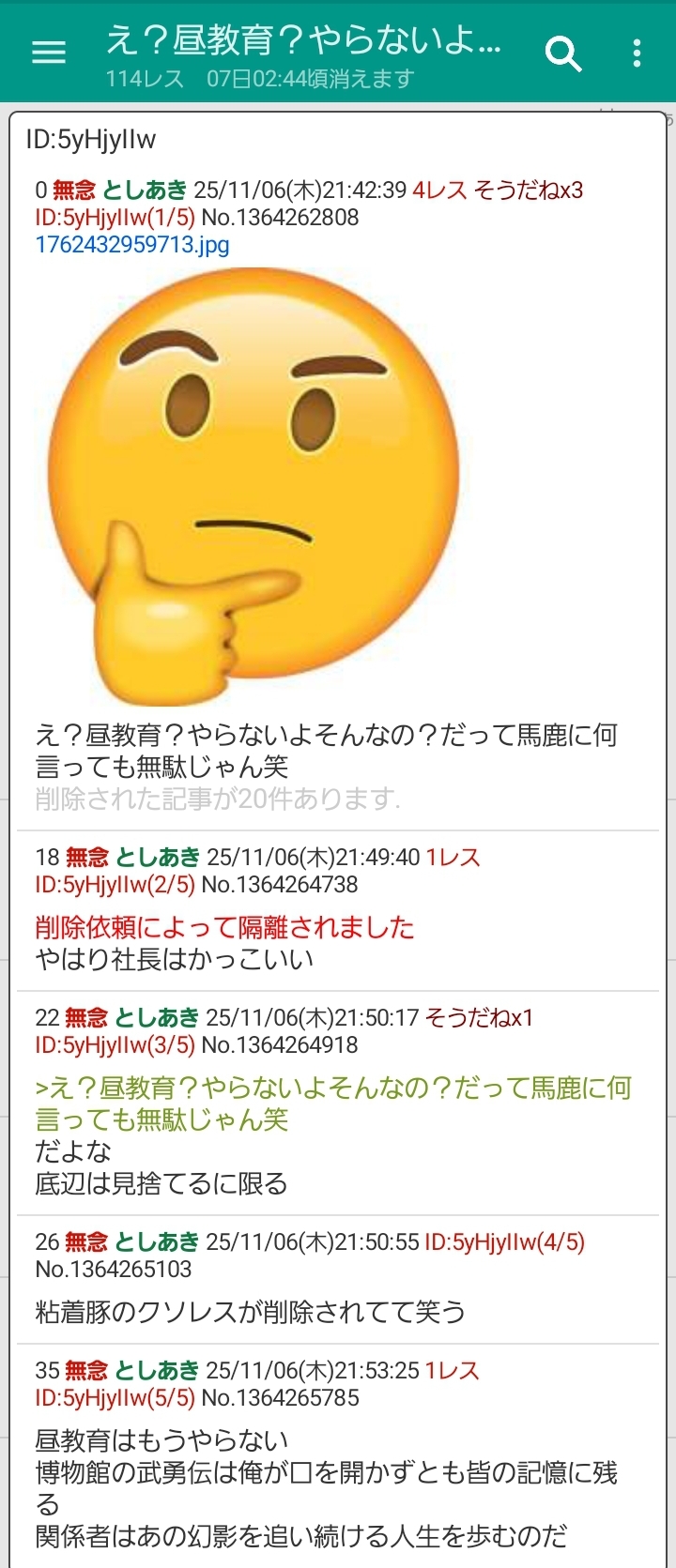Open thread search
This screenshot has width=676, height=1568.
pos(563,53)
